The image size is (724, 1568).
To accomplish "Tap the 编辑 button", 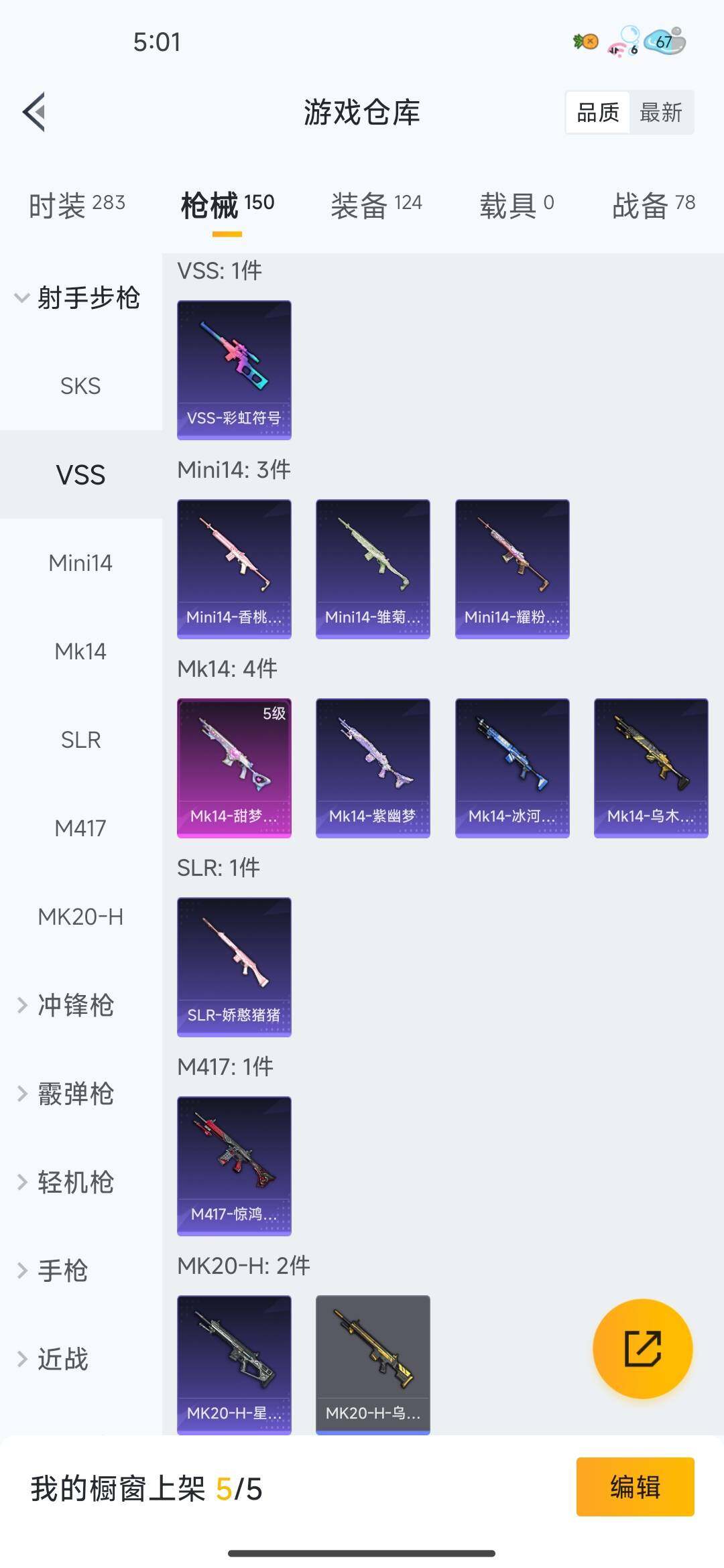I will click(635, 1486).
